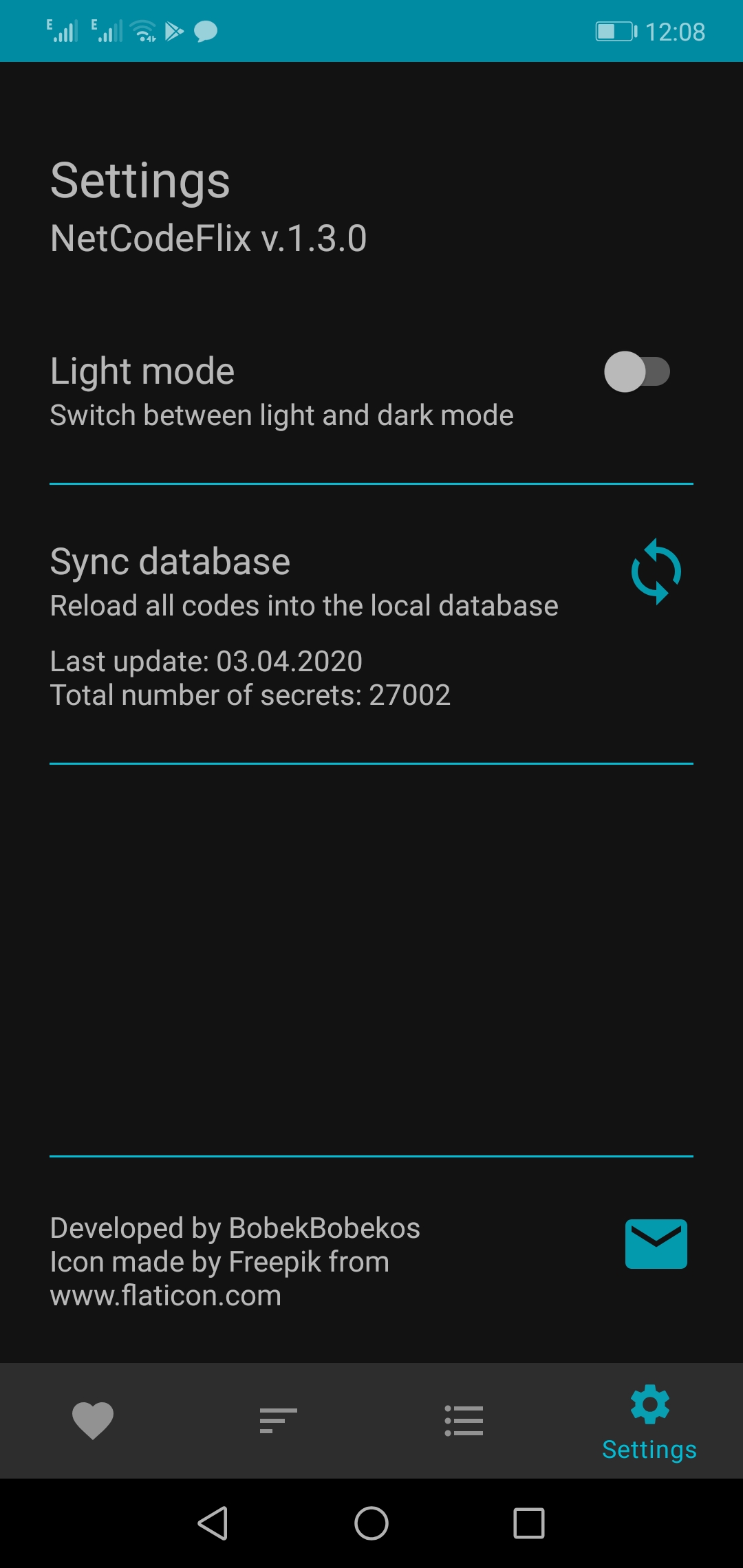Image resolution: width=743 pixels, height=1568 pixels.
Task: Go back using the system back button
Action: point(213,1523)
